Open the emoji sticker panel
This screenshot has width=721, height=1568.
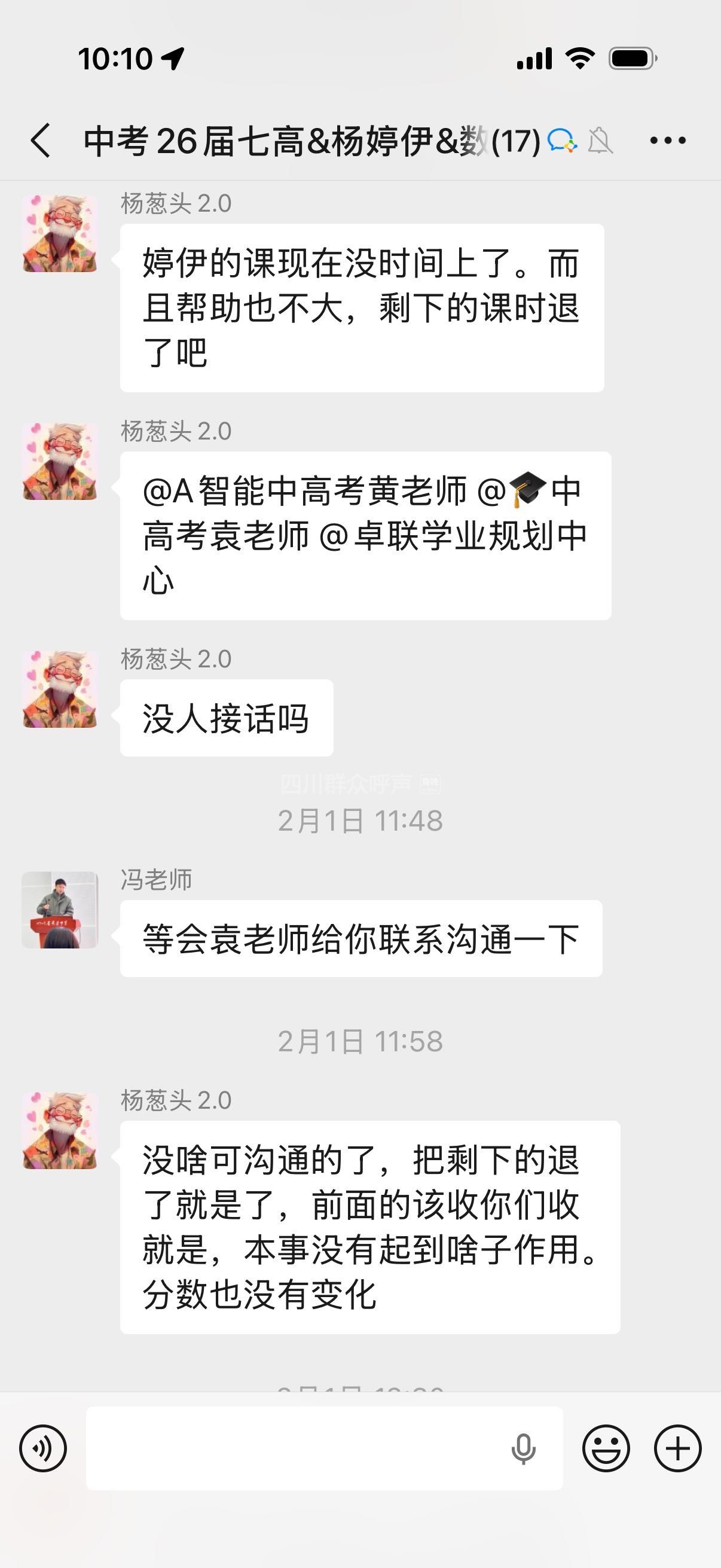[x=606, y=1448]
